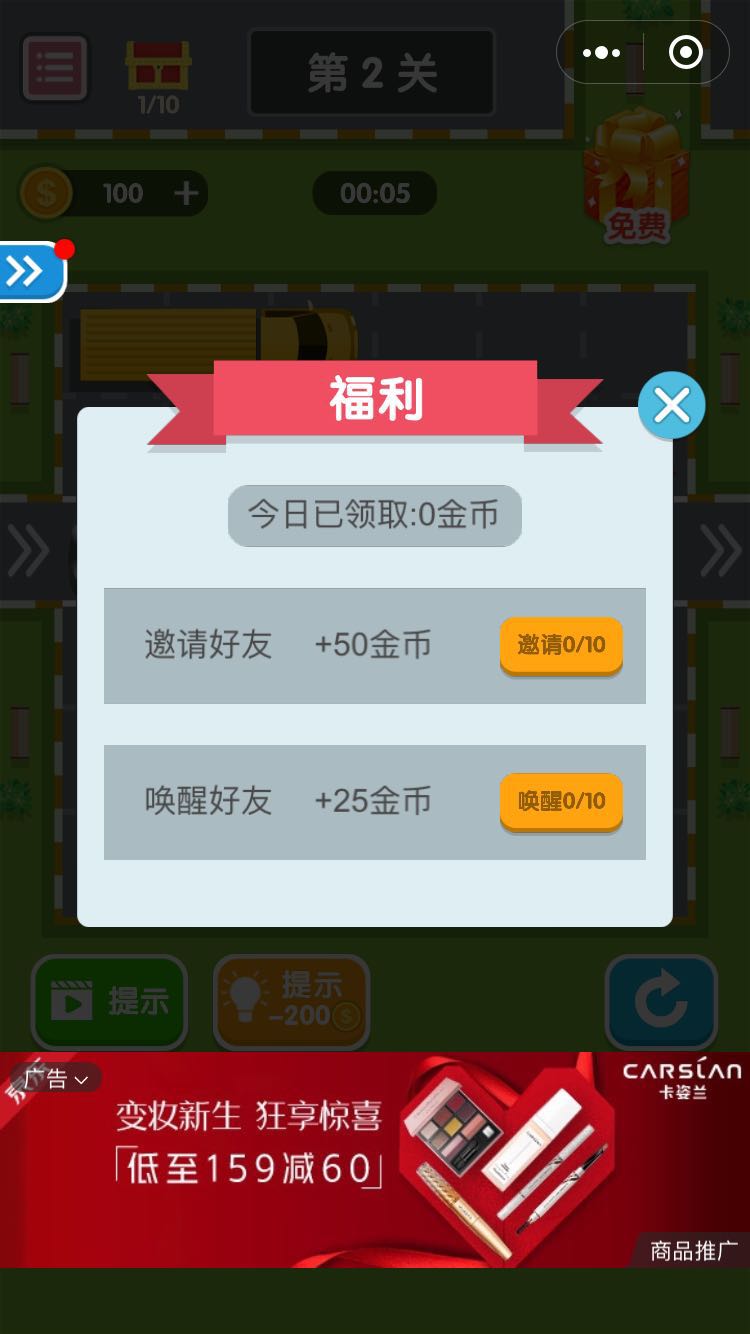Viewport: 750px width, 1334px height.
Task: Expand the blue double-arrow side panel
Action: [27, 271]
